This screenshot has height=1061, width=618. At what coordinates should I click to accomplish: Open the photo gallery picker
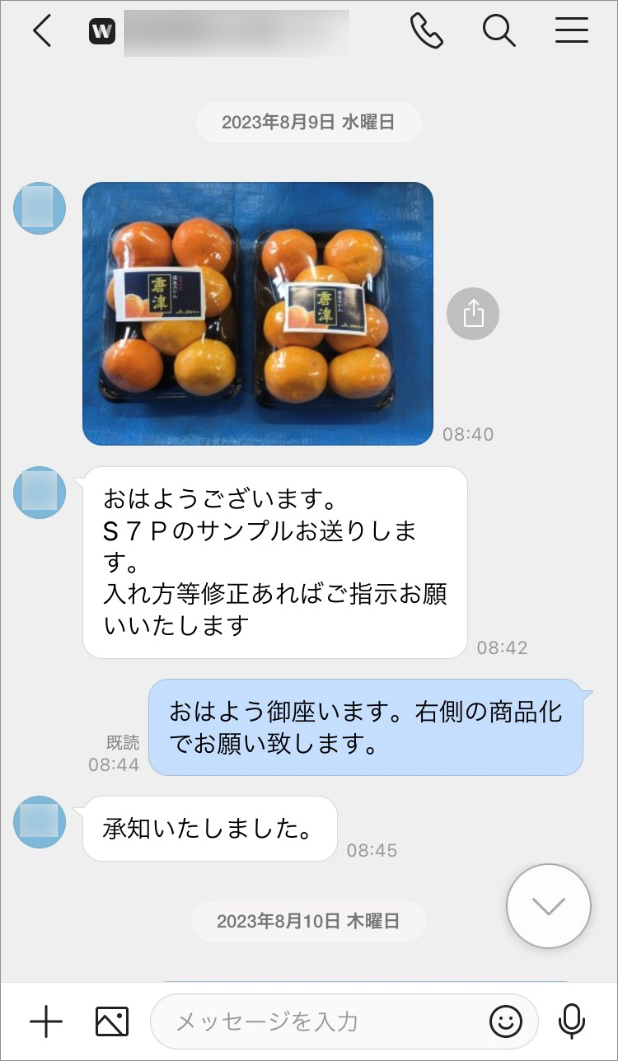112,1021
